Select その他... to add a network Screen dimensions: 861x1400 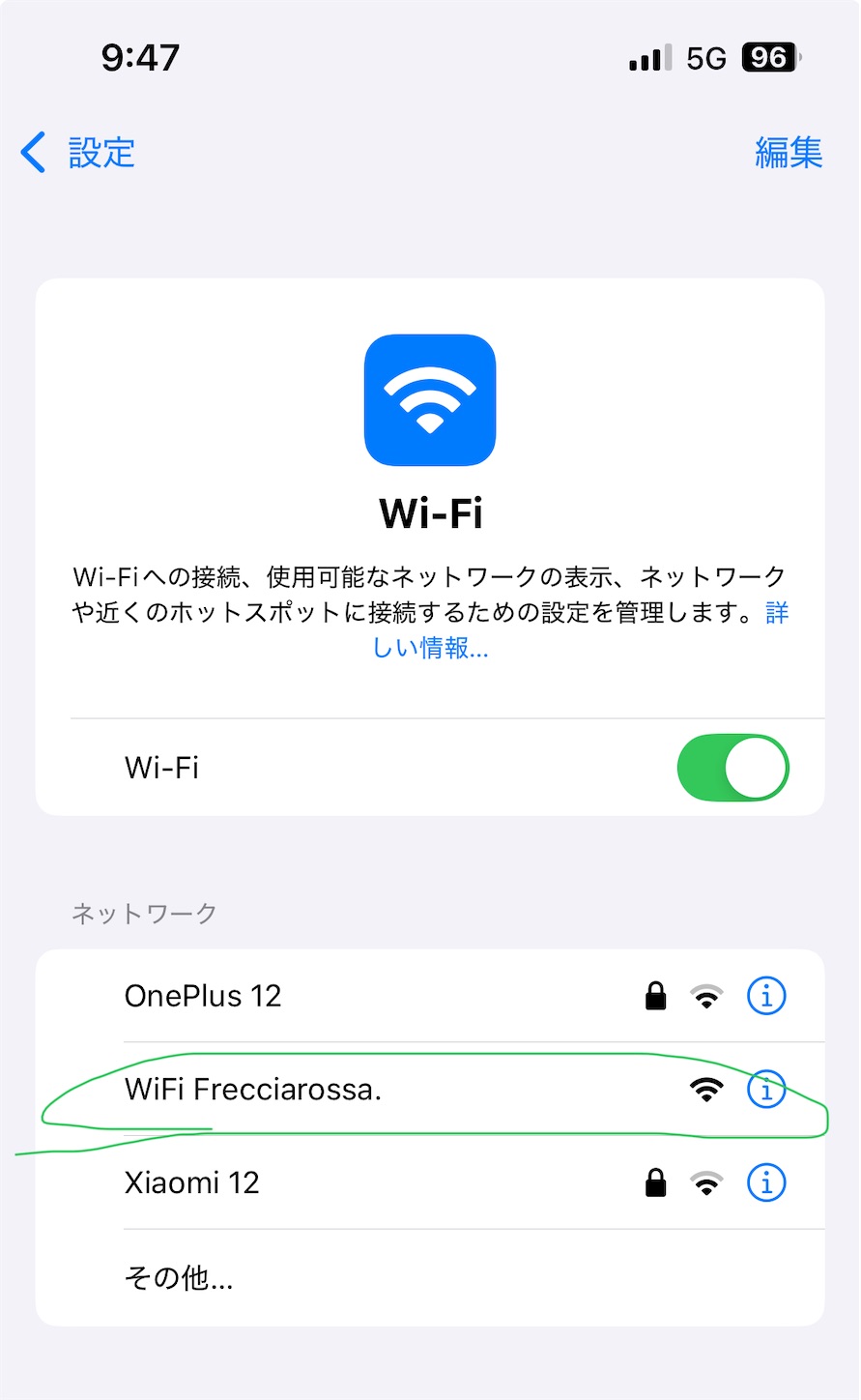pyautogui.click(x=430, y=1278)
